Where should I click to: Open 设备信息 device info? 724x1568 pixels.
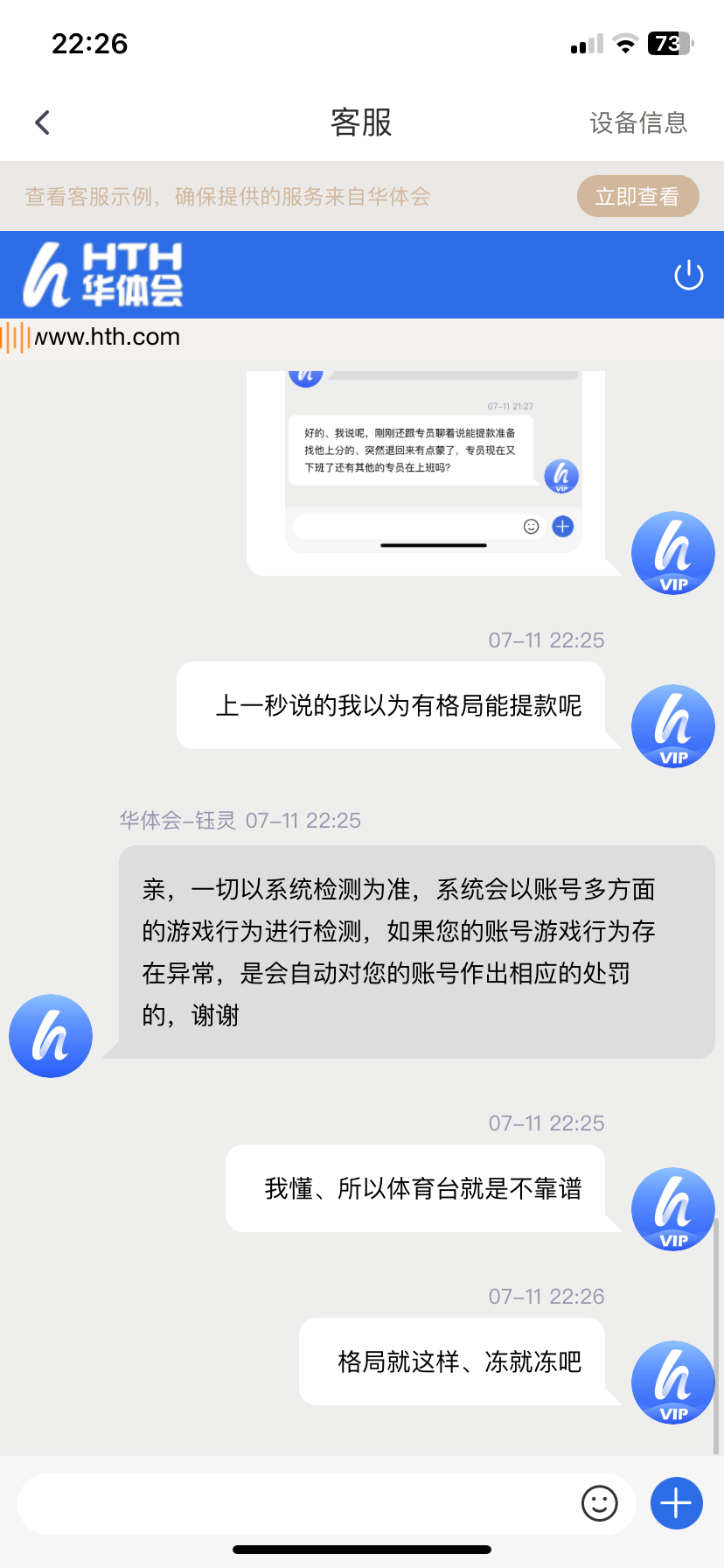pos(637,122)
